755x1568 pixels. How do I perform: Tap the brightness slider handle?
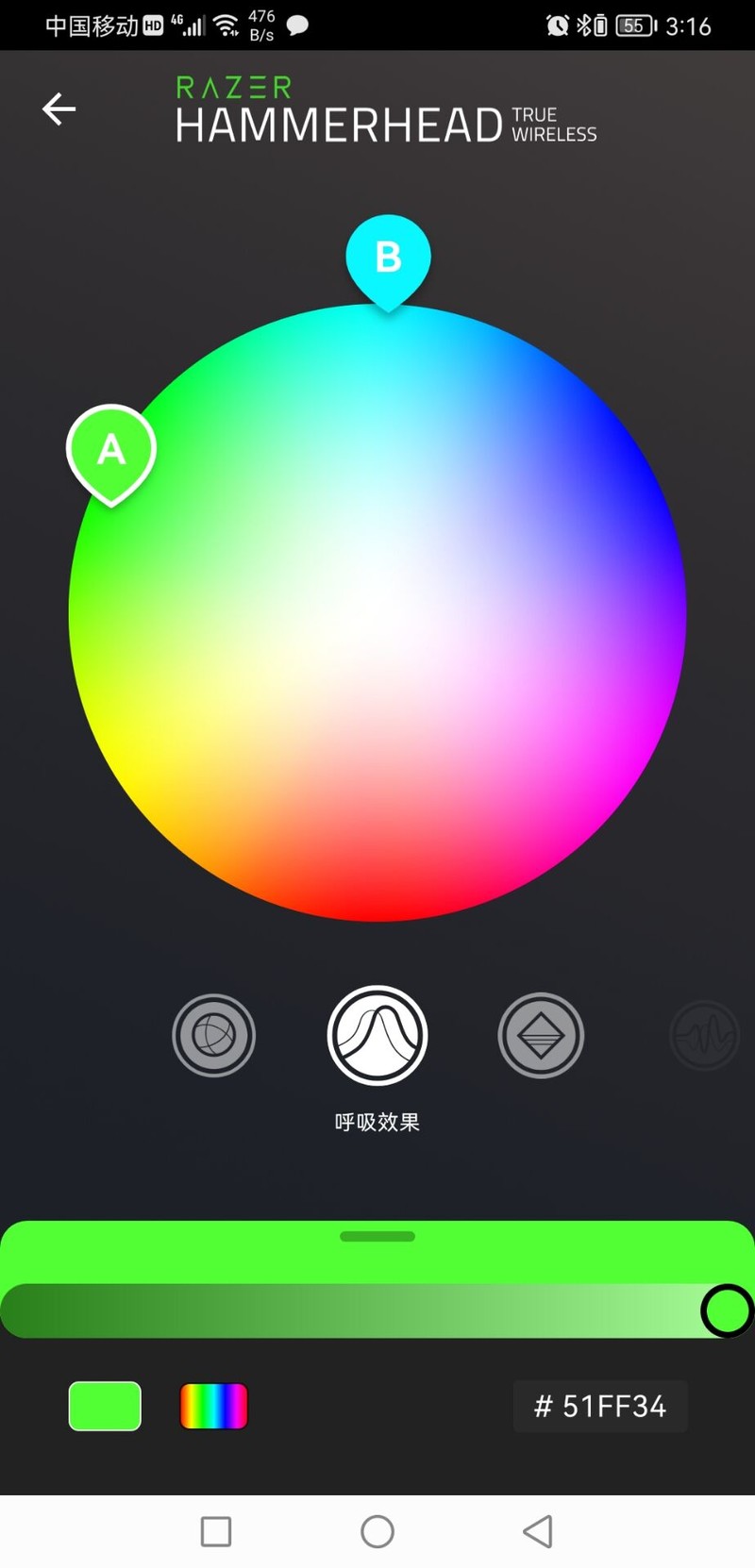point(726,1310)
